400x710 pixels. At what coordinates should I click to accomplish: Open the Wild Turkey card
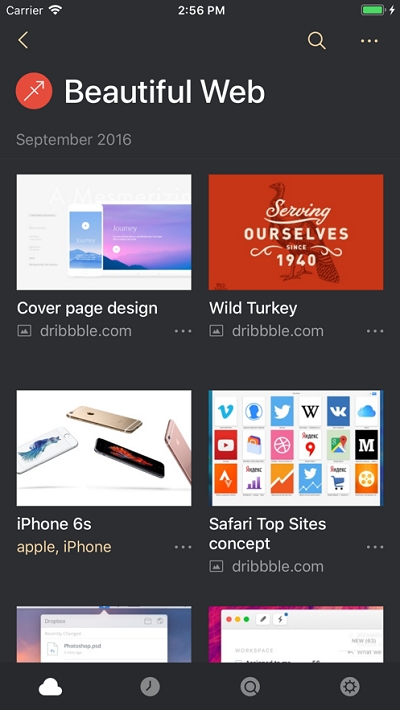point(296,232)
